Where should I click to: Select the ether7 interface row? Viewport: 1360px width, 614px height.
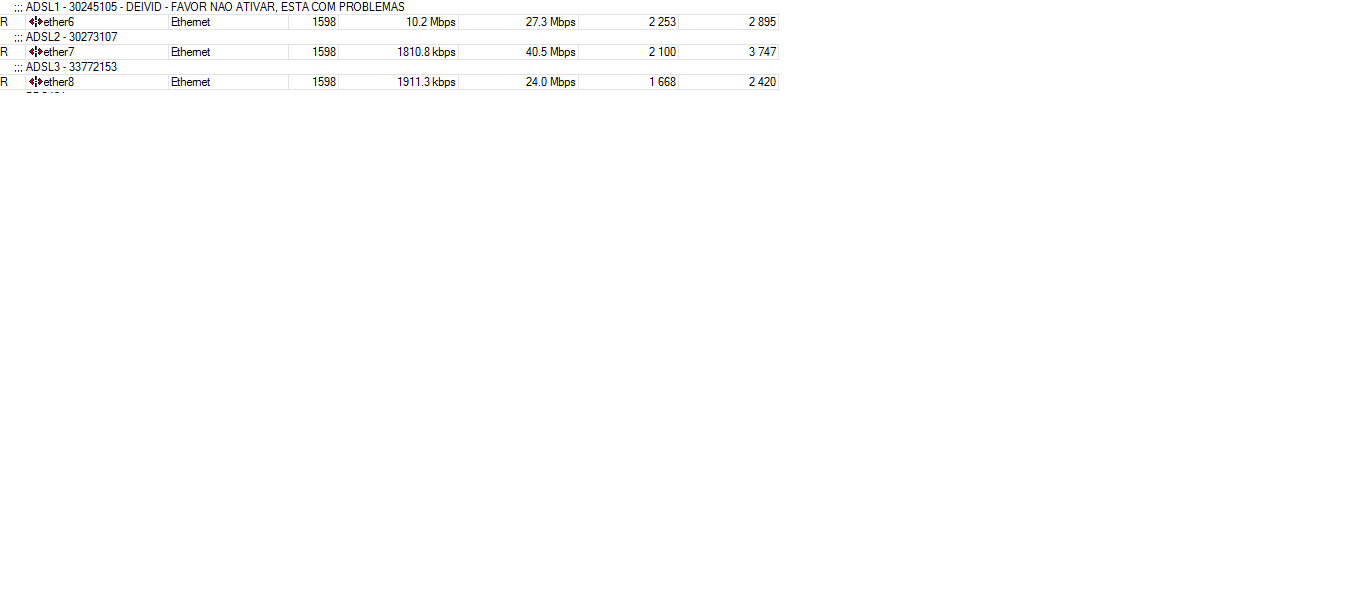click(58, 52)
